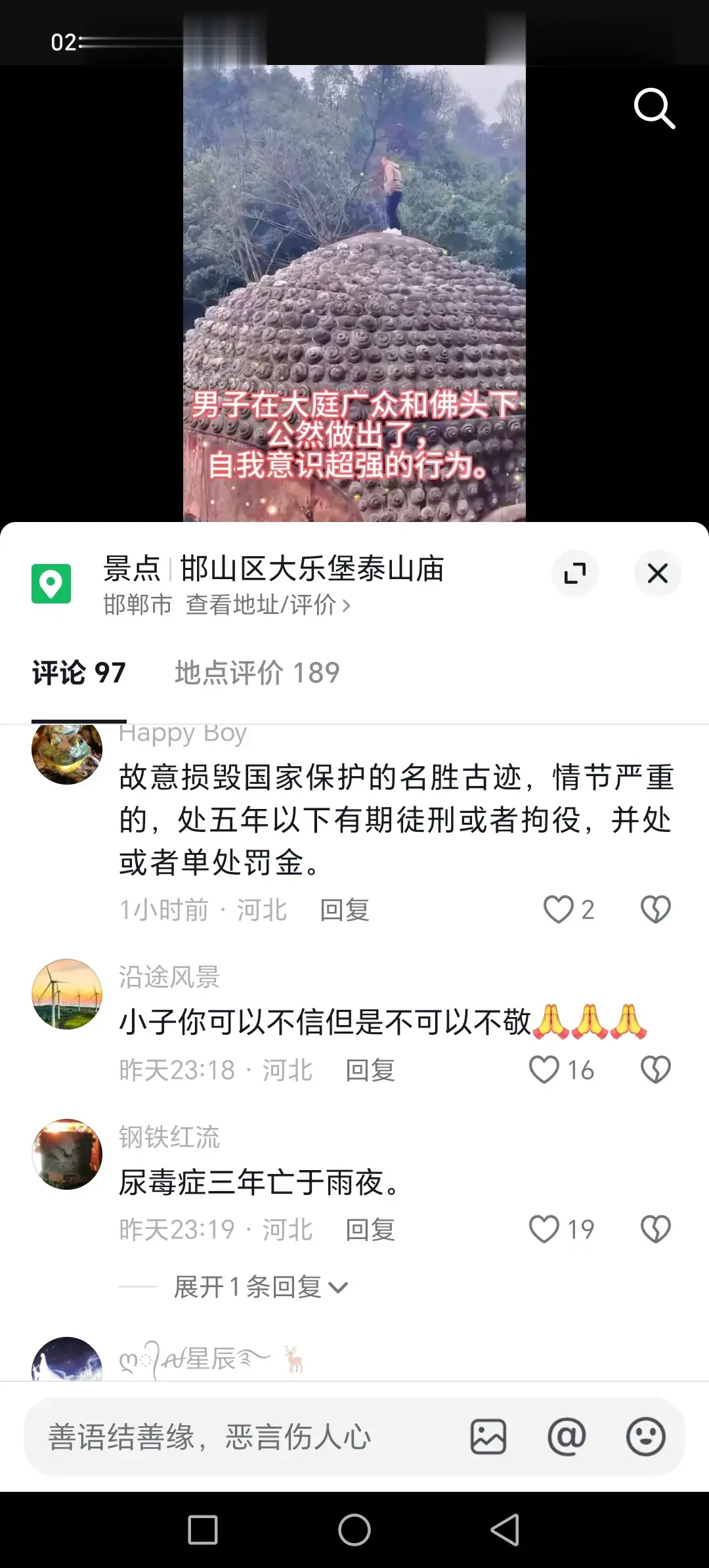The image size is (709, 1568).
Task: Like 钢铁红流's comment
Action: click(x=544, y=1229)
